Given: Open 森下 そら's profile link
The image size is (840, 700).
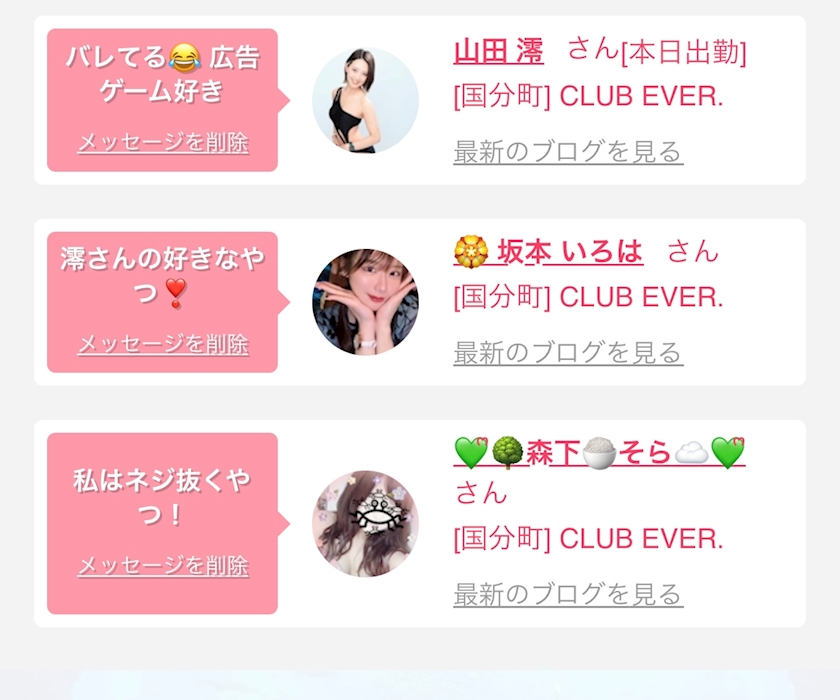Looking at the screenshot, I should pyautogui.click(x=598, y=453).
